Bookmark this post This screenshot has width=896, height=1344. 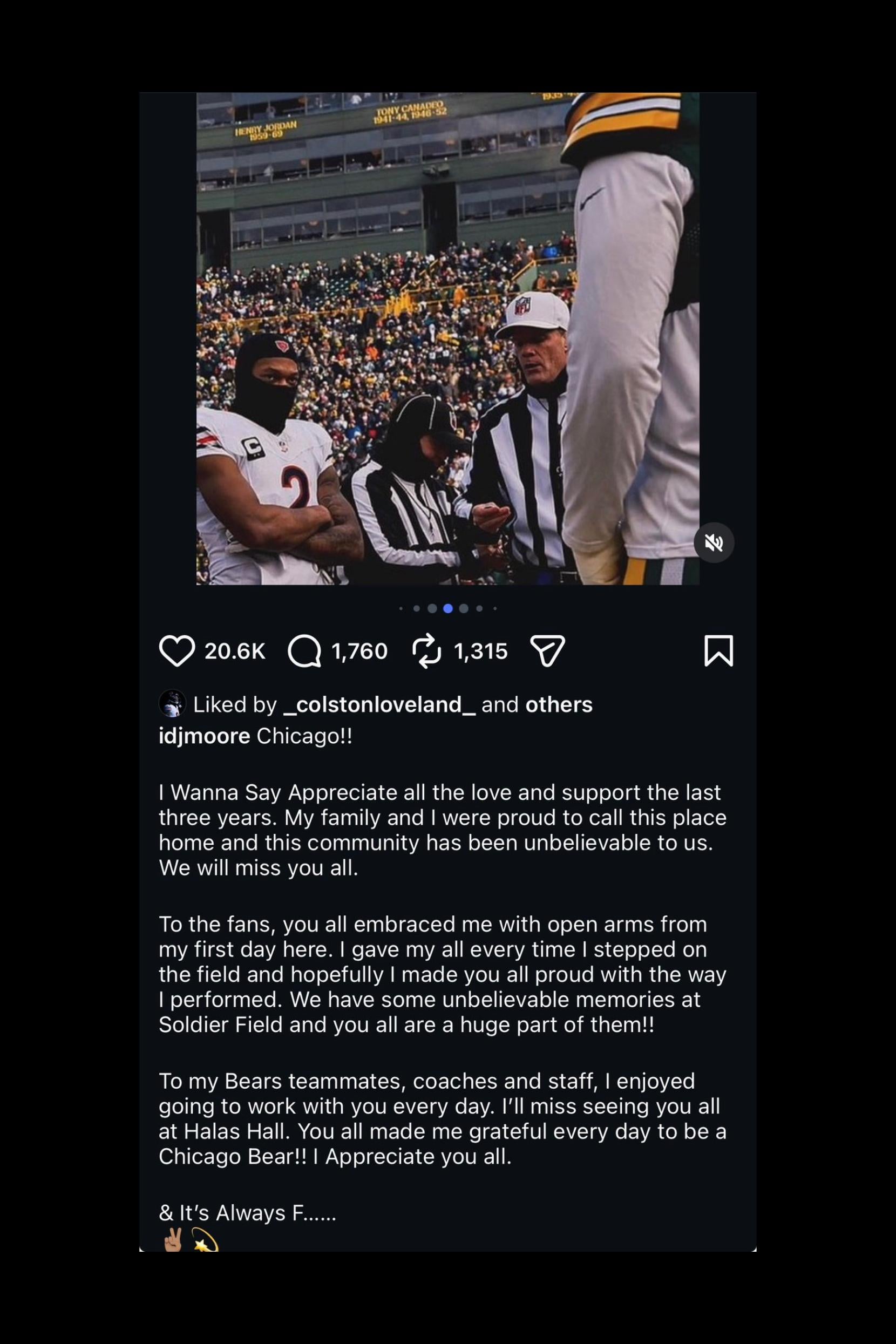718,651
